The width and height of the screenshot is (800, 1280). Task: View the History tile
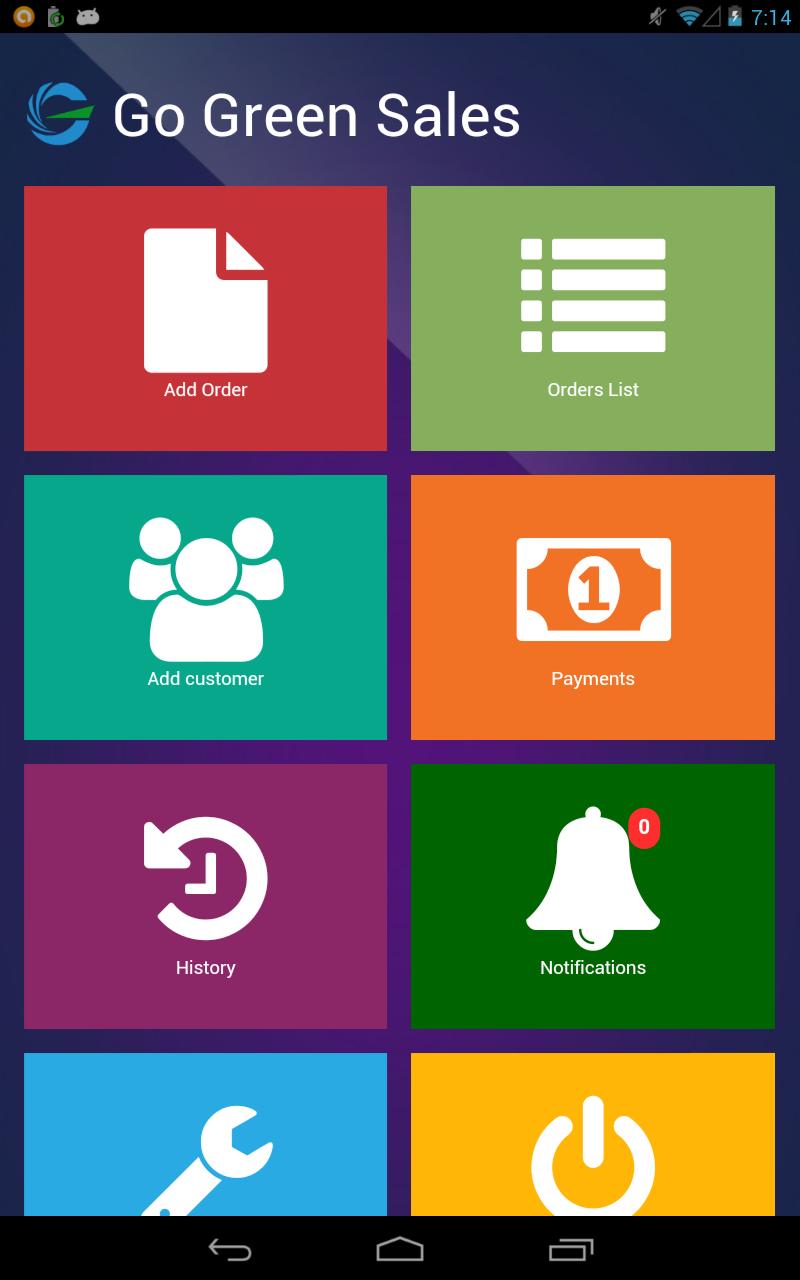tap(205, 896)
